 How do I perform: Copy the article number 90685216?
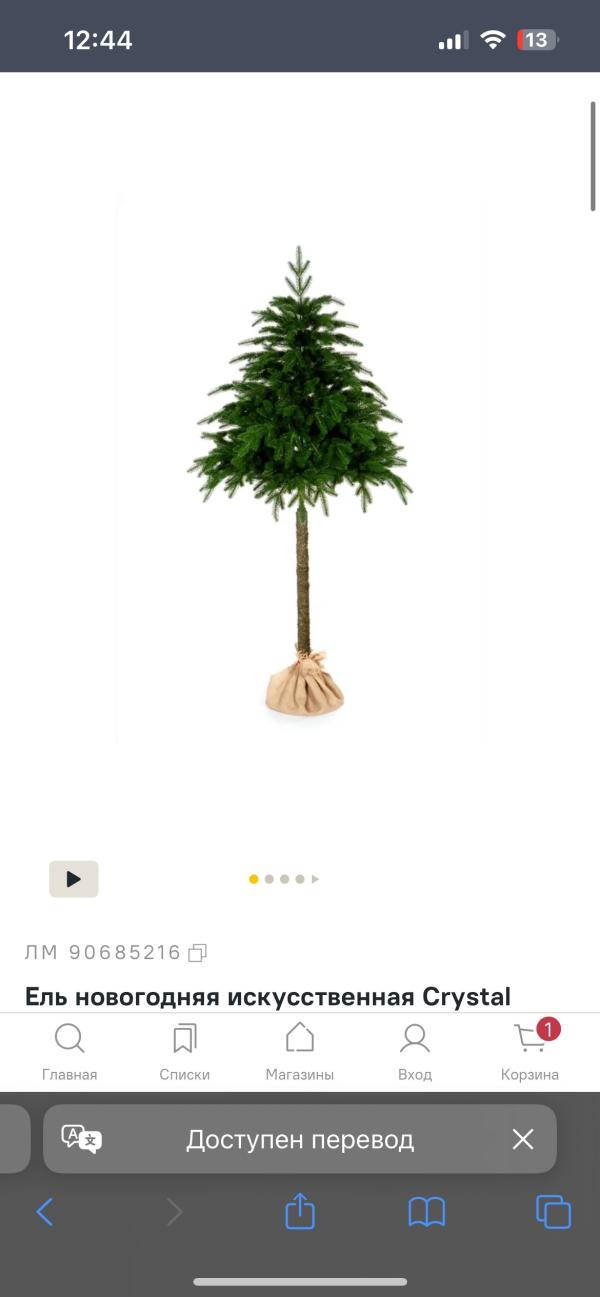click(x=198, y=953)
